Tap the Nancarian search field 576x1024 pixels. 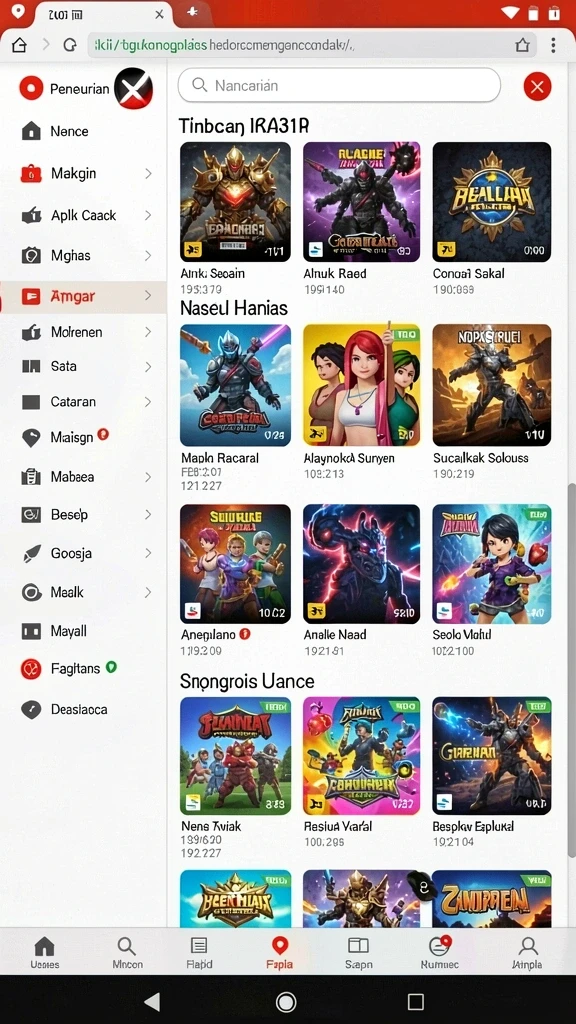point(339,86)
